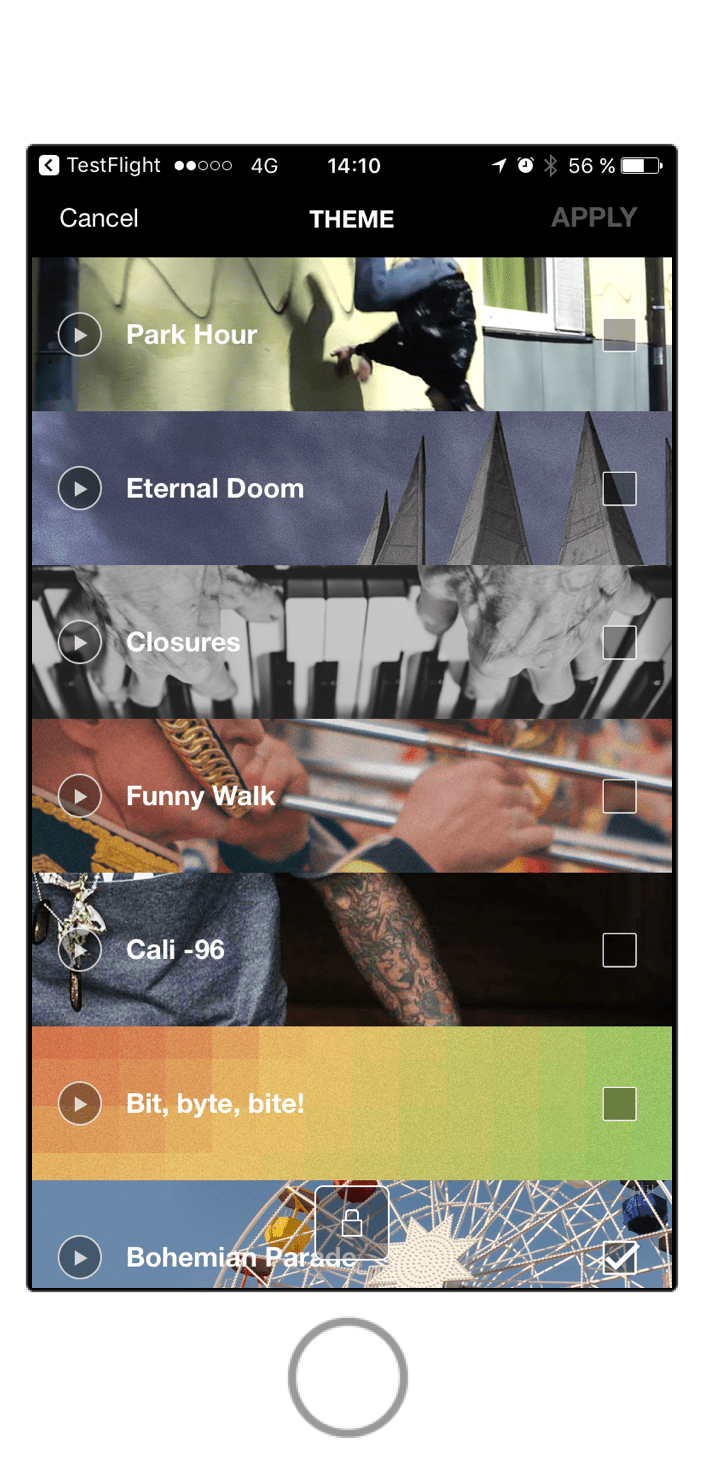Play preview of Eternal Doom theme
This screenshot has height=1464, width=704.
click(x=80, y=489)
